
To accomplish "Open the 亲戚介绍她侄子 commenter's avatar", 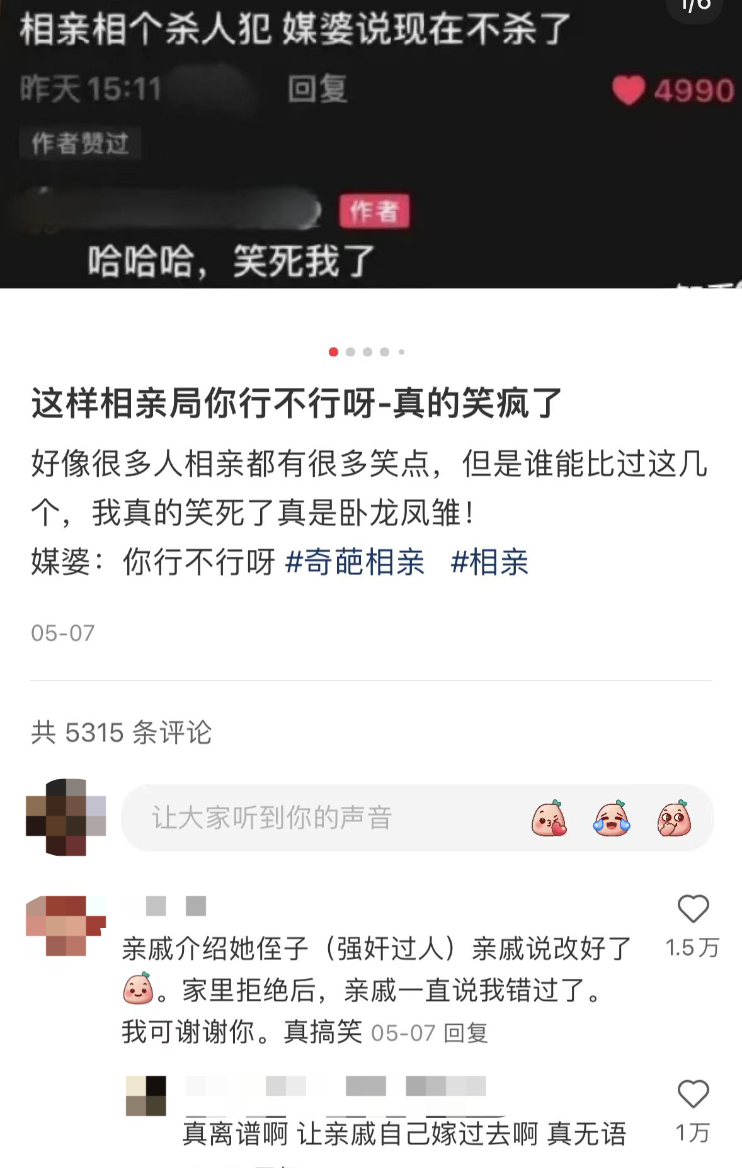I will pyautogui.click(x=66, y=926).
